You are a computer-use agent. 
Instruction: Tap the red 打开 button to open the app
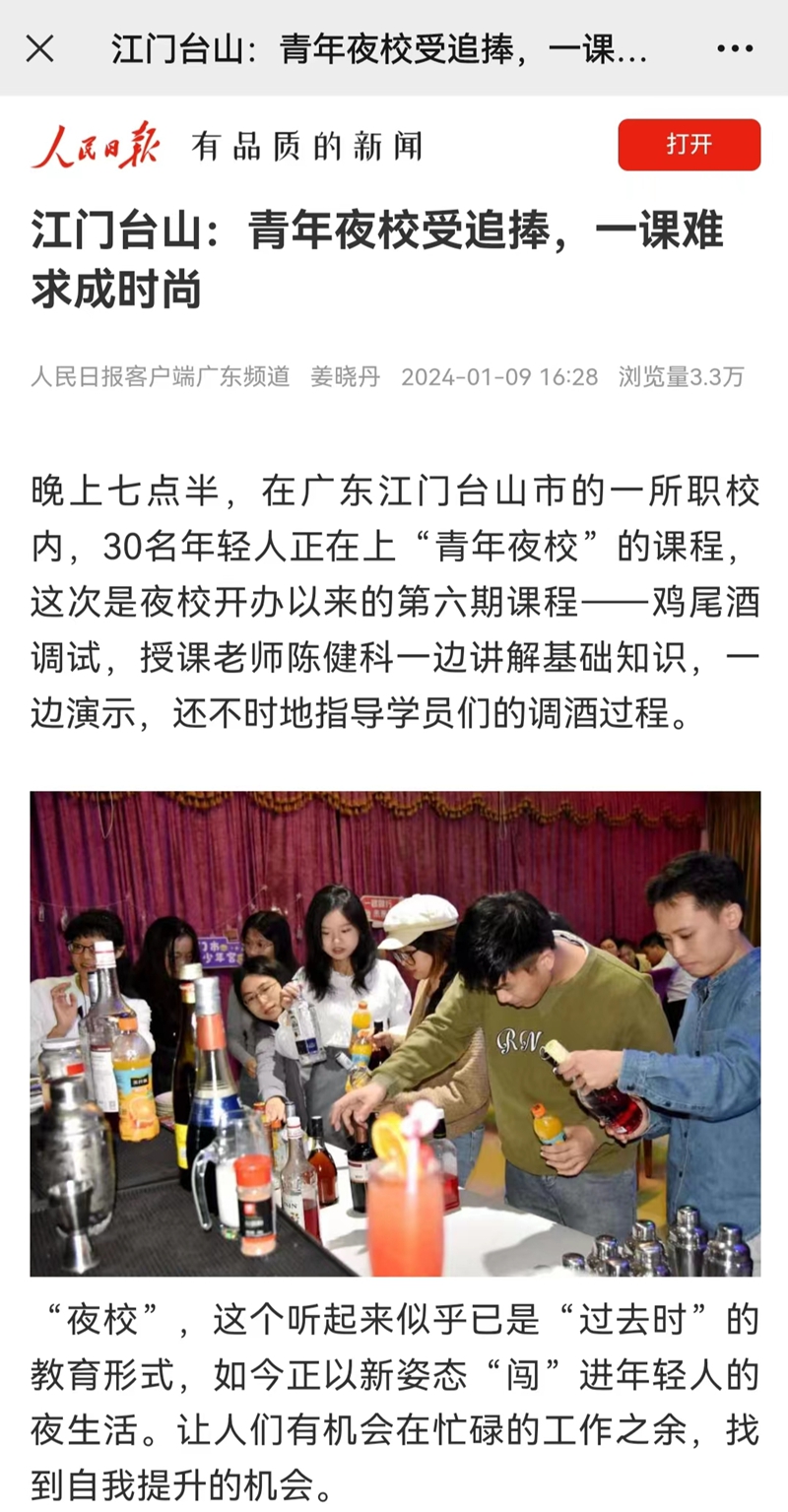click(x=690, y=144)
